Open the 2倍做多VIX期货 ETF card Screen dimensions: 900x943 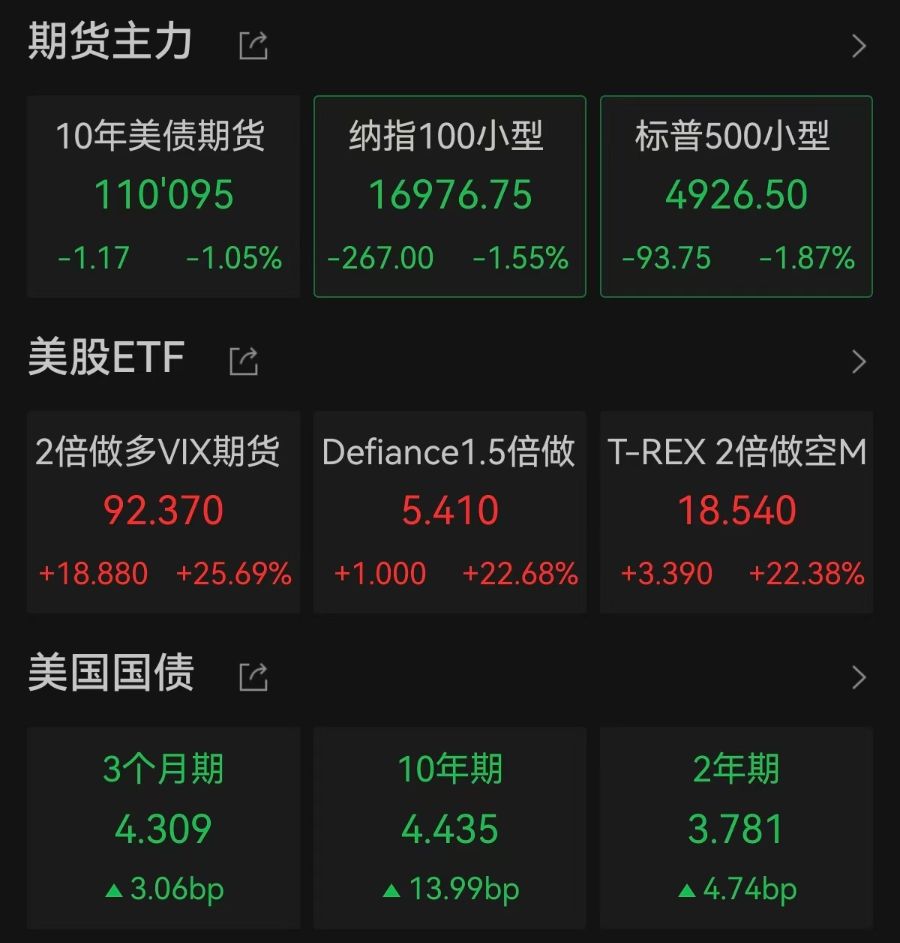[163, 511]
